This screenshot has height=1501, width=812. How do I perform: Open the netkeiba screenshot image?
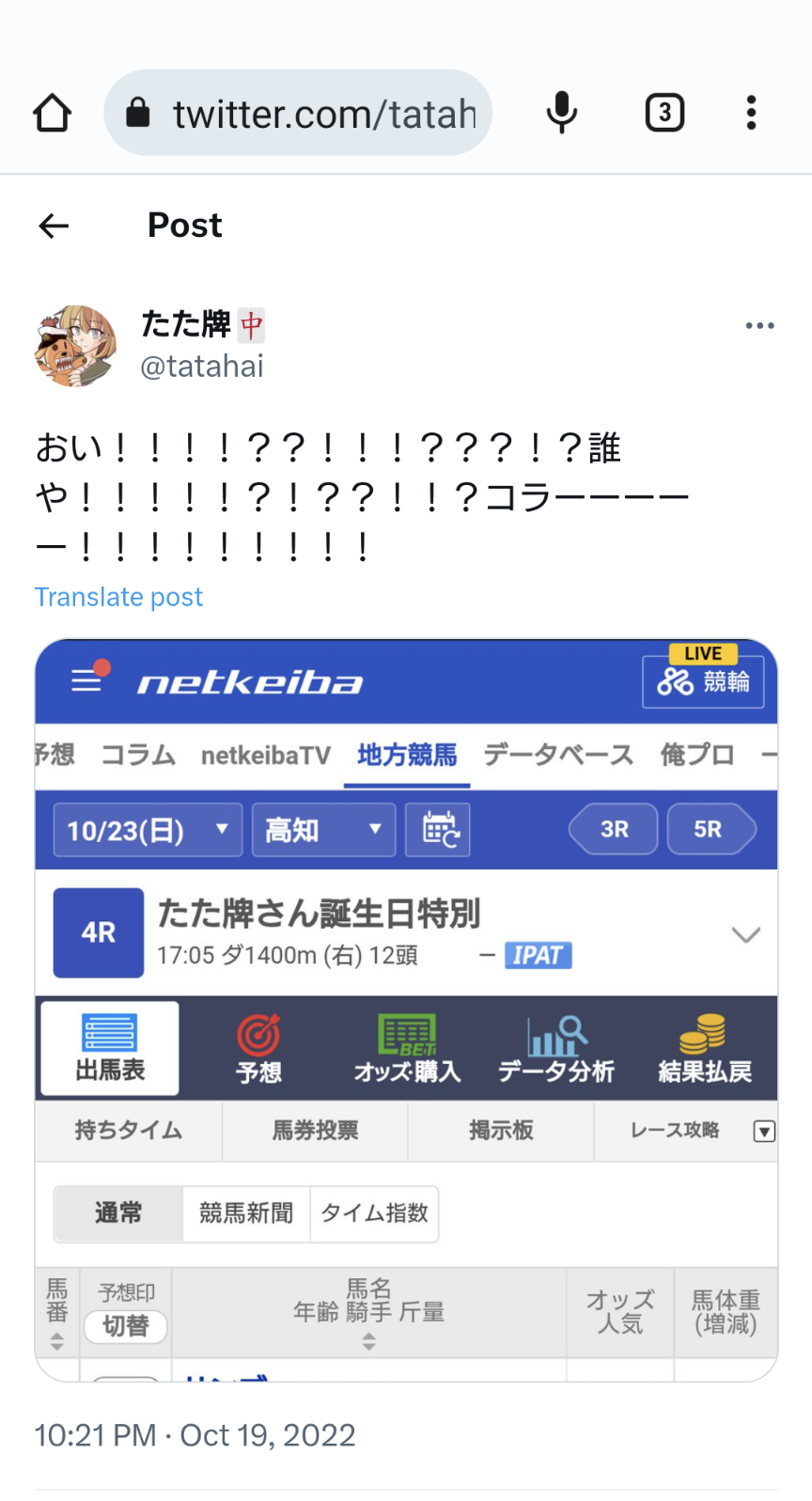[x=406, y=1010]
